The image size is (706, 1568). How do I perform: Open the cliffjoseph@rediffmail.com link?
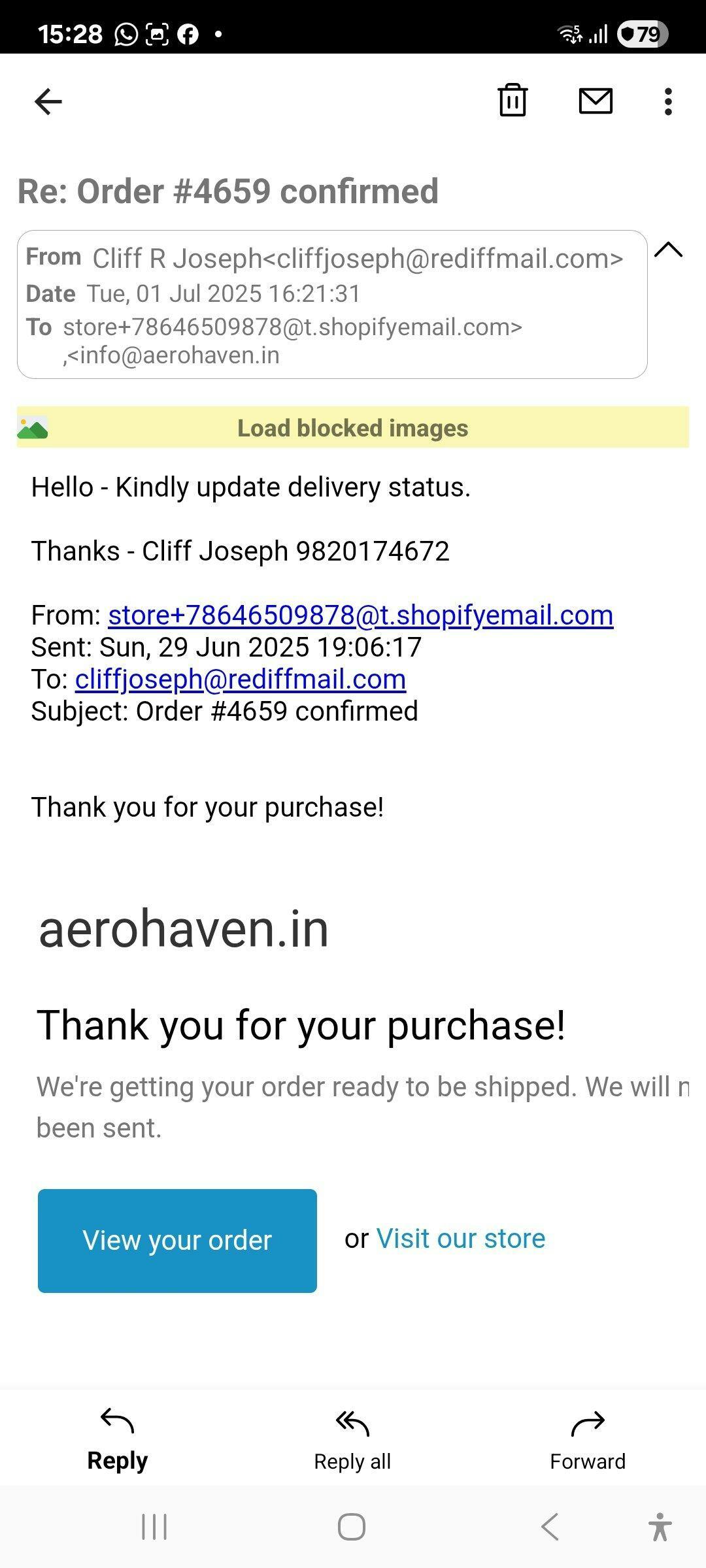point(241,679)
